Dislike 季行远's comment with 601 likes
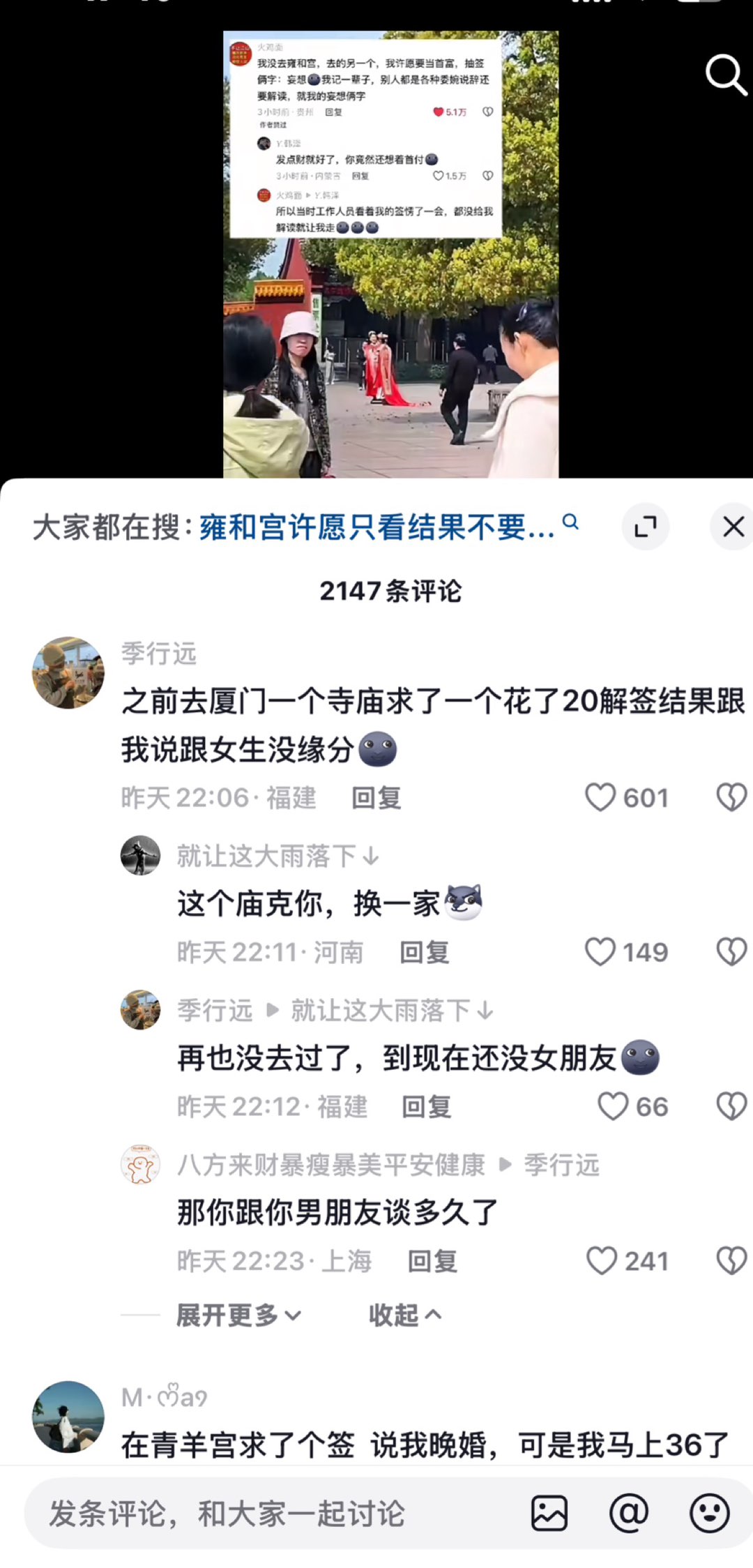This screenshot has height=1568, width=753. click(x=731, y=797)
